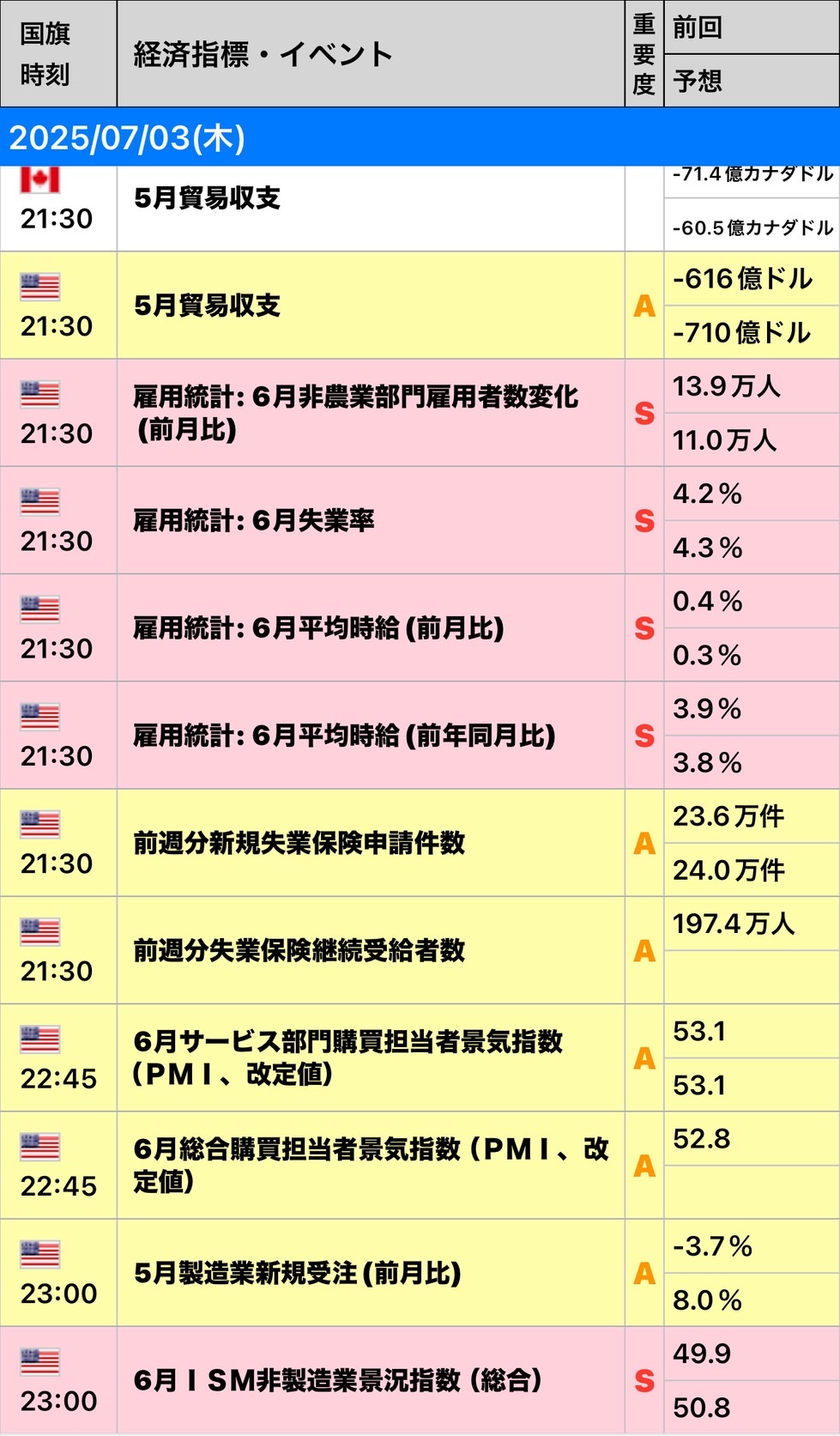Open 6月平均時給 (前月比) row

pos(420,627)
